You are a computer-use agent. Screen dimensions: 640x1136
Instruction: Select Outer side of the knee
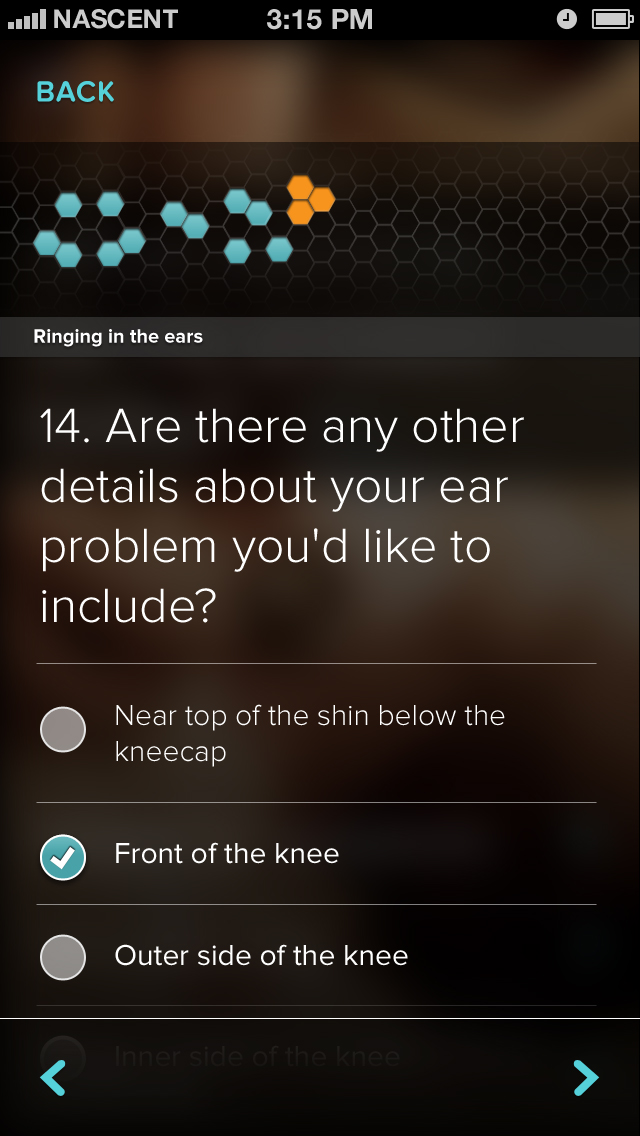pyautogui.click(x=63, y=957)
